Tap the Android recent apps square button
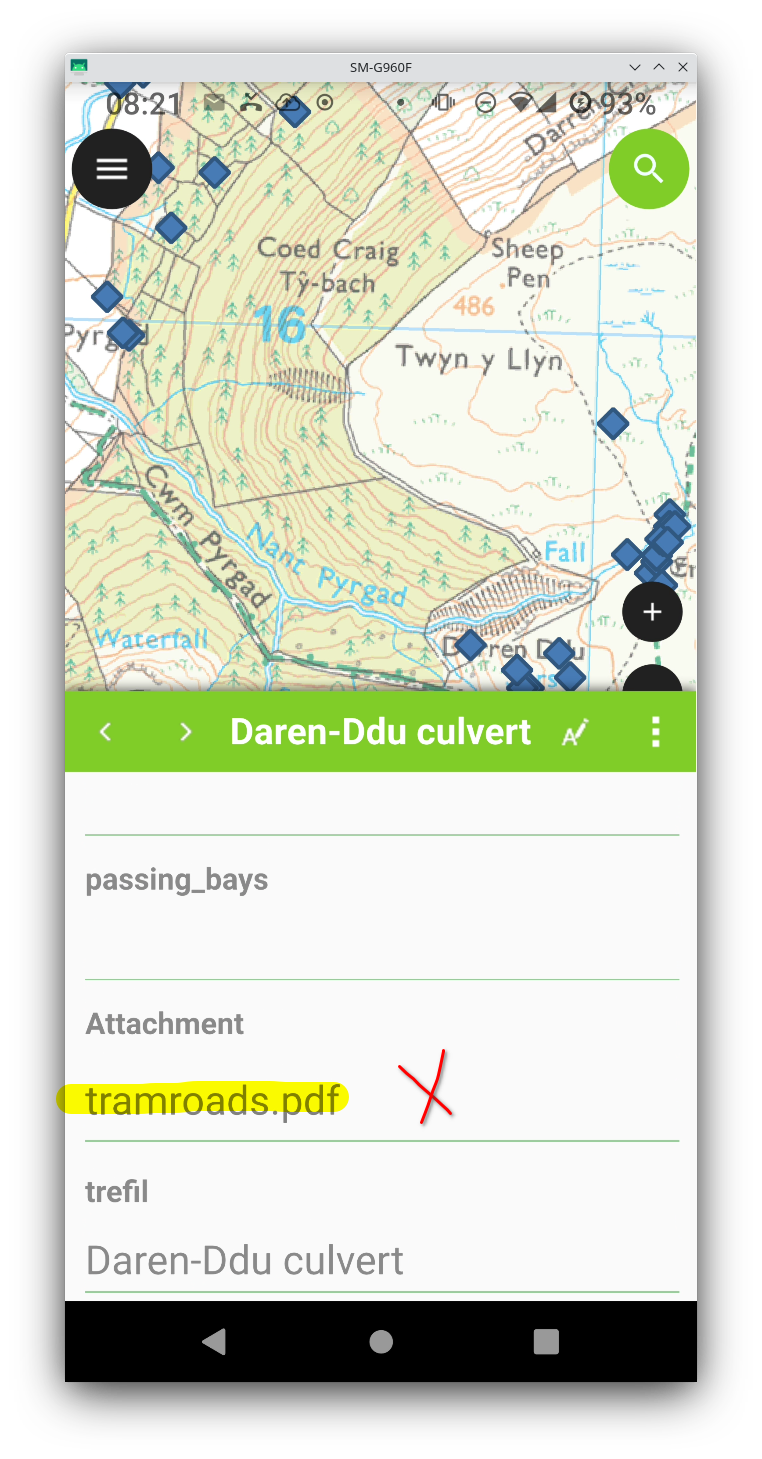762x1459 pixels. [546, 1342]
